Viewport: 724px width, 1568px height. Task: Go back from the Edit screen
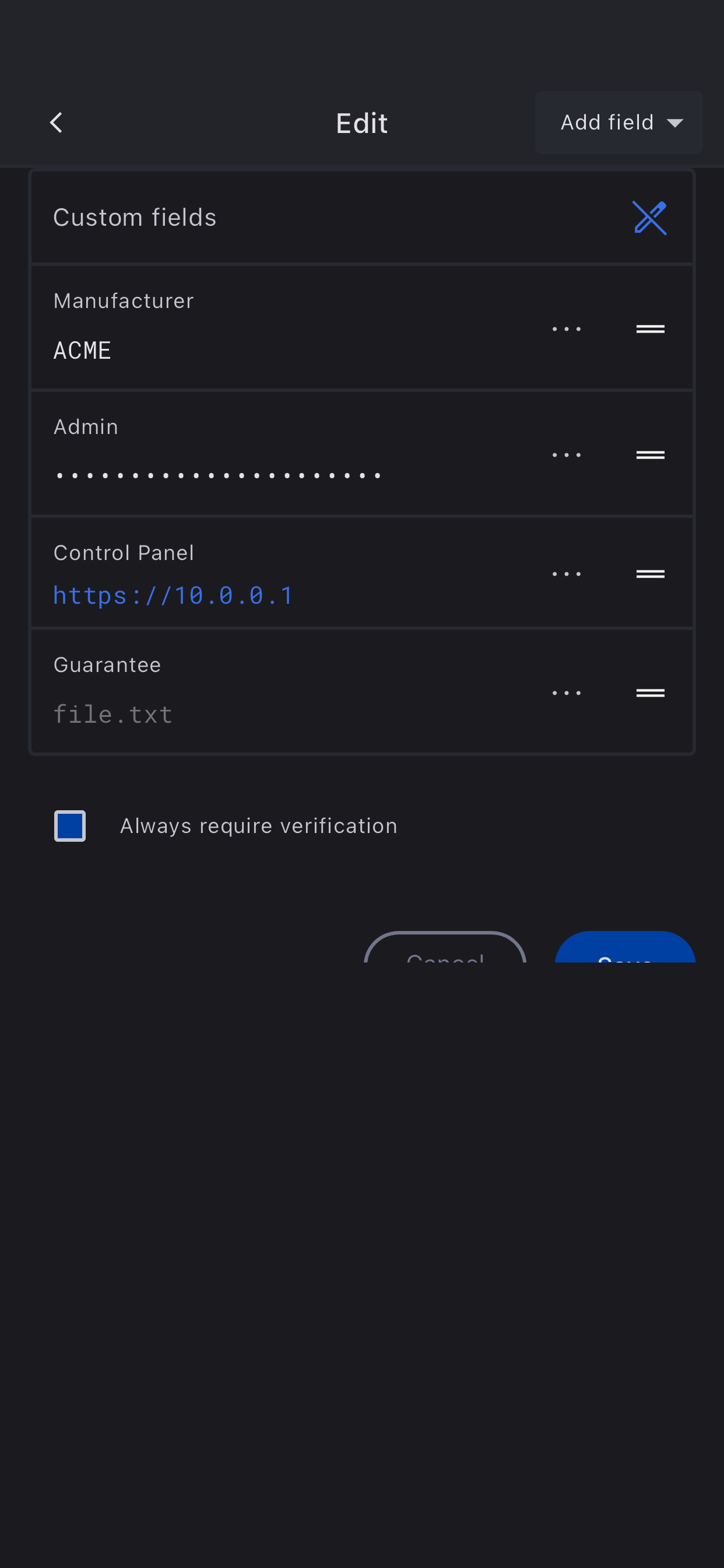pos(56,123)
